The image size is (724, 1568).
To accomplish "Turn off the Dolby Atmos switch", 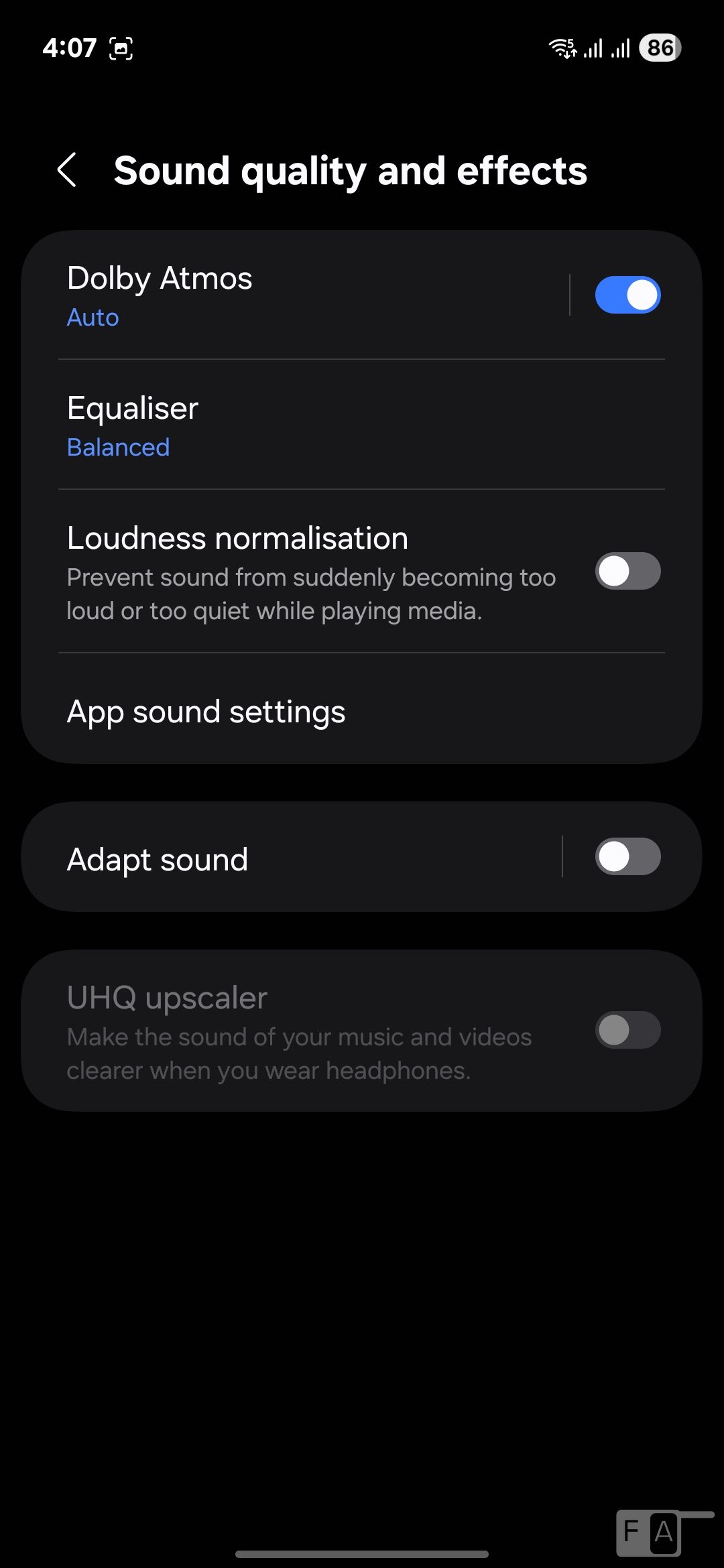I will (627, 296).
